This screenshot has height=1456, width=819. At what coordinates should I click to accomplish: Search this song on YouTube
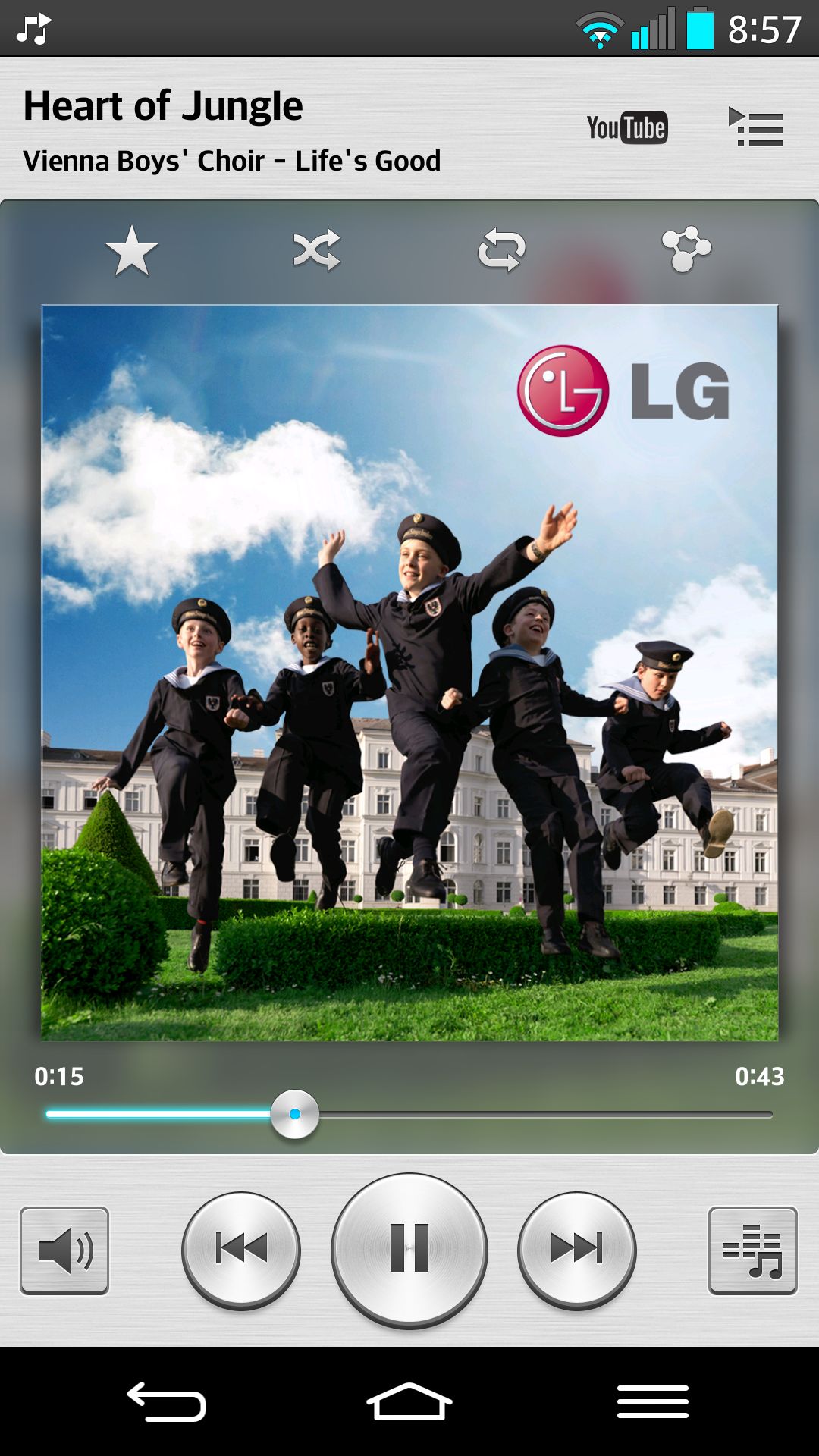coord(627,127)
